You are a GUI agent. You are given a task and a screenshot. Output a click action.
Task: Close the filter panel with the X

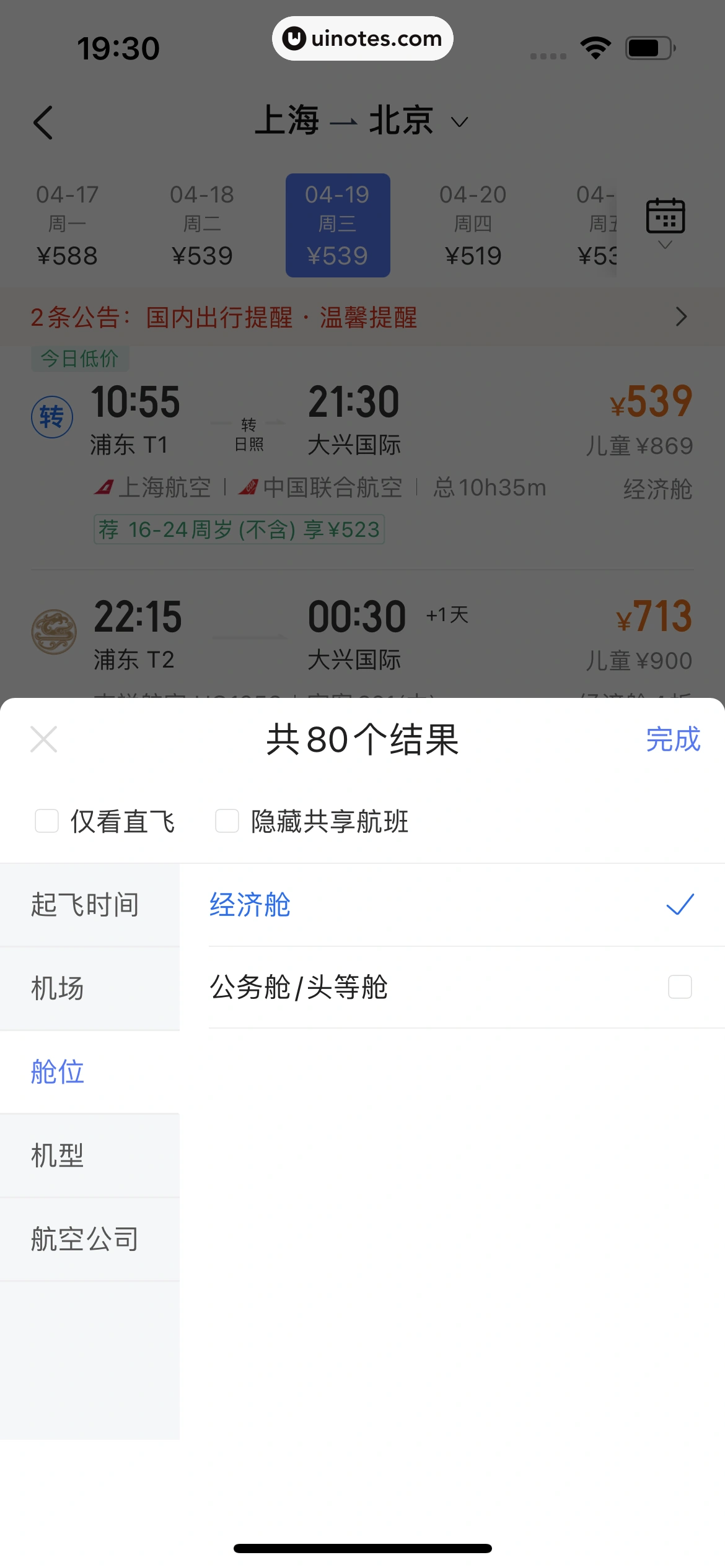pos(44,739)
